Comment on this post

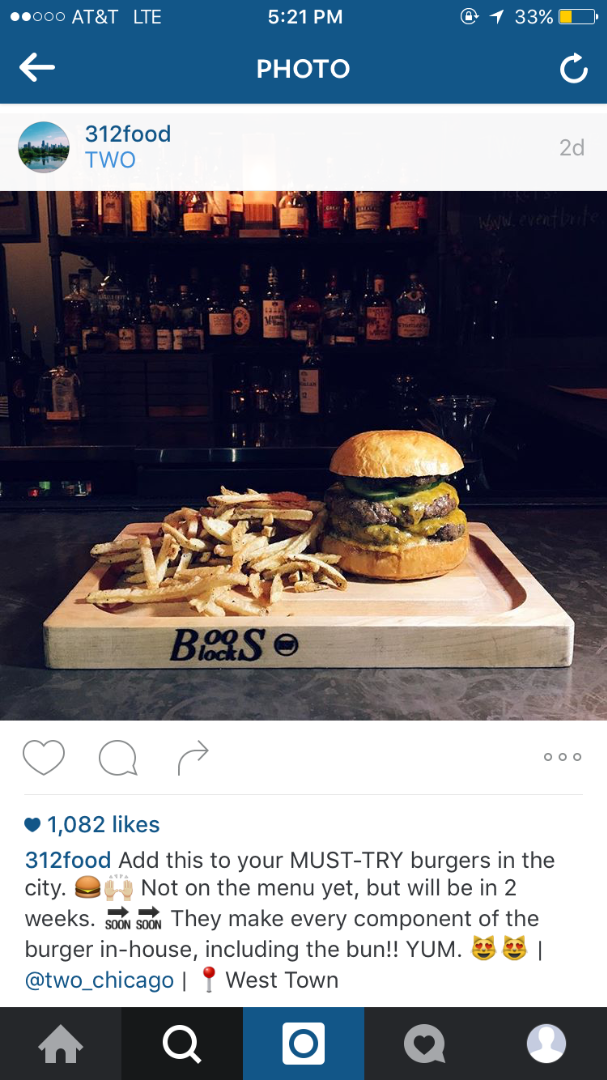pyautogui.click(x=118, y=758)
